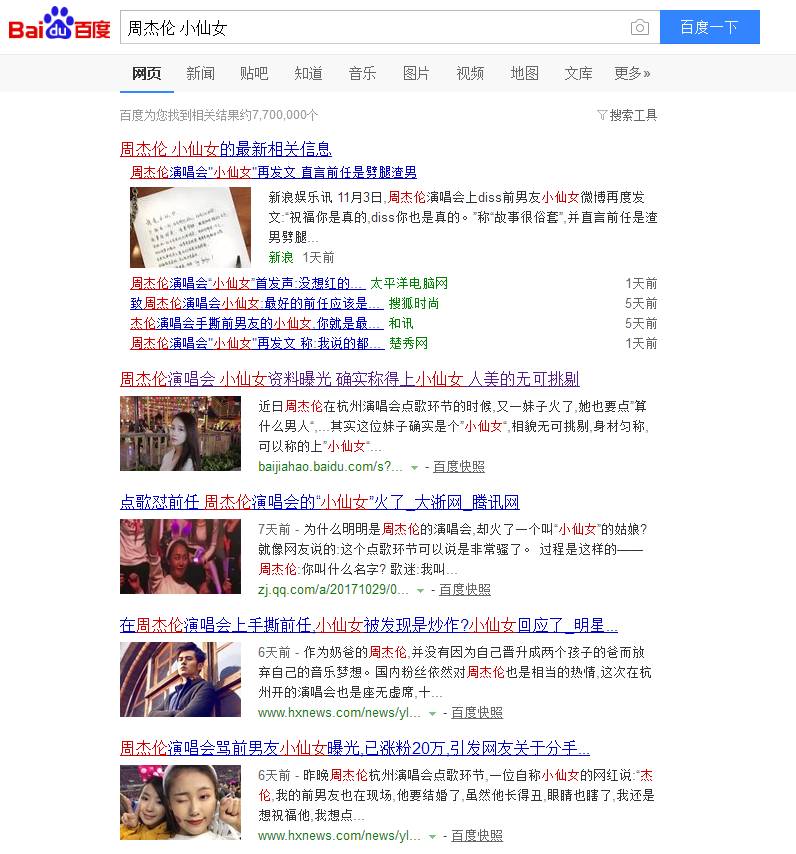796x854 pixels.
Task: Tap the 百度一下 search button
Action: coord(709,27)
